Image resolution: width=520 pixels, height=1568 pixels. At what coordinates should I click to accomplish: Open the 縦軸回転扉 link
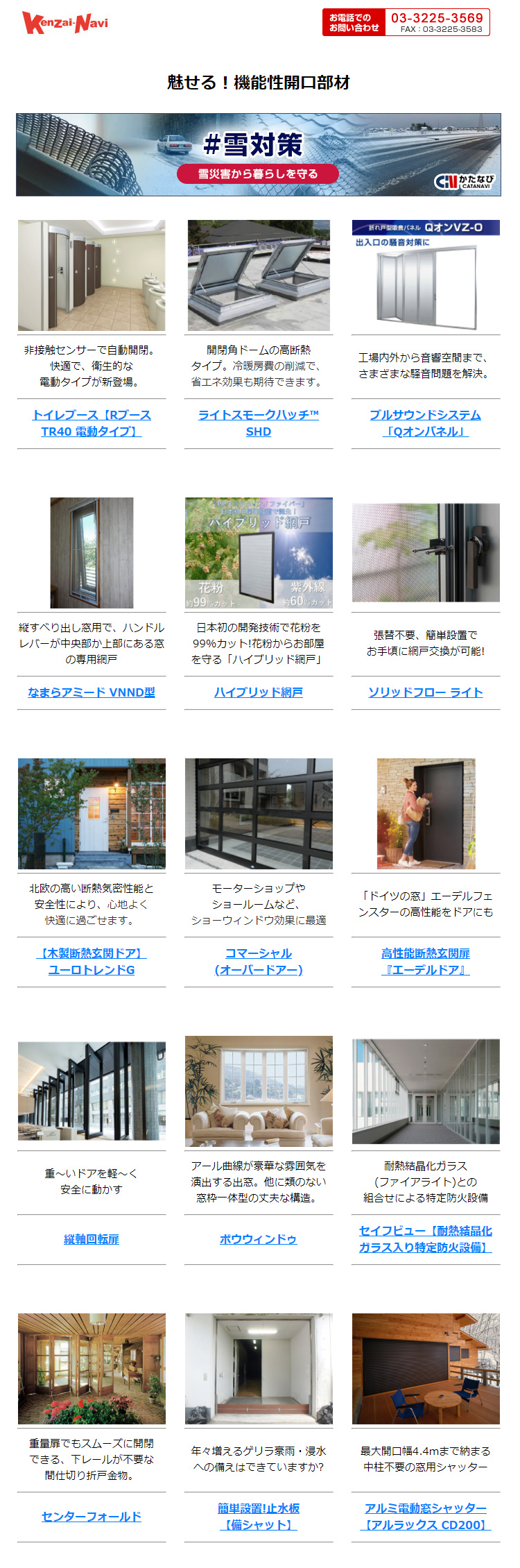point(92,1239)
